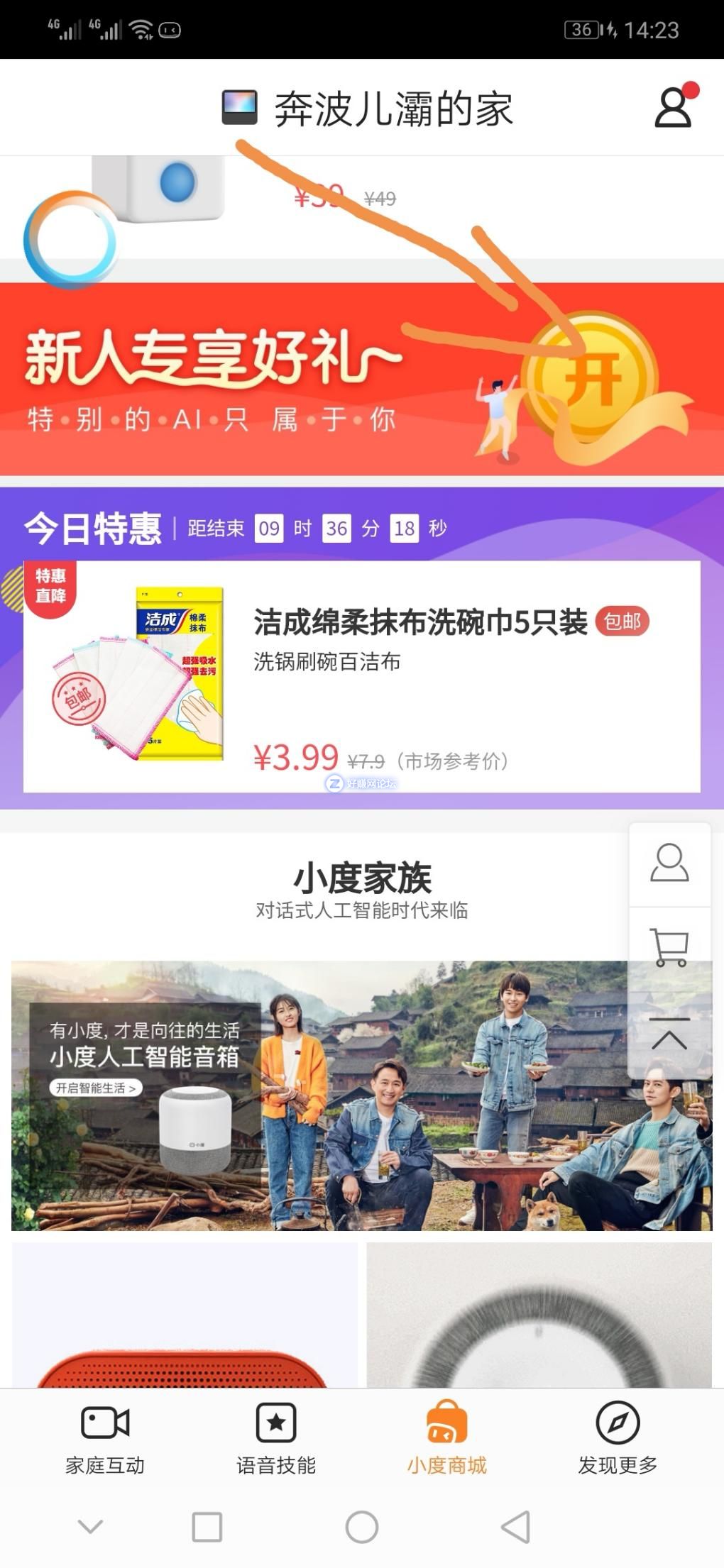Image resolution: width=724 pixels, height=1568 pixels.
Task: Open the 小度人工智能音箱 banner
Action: click(319, 1095)
